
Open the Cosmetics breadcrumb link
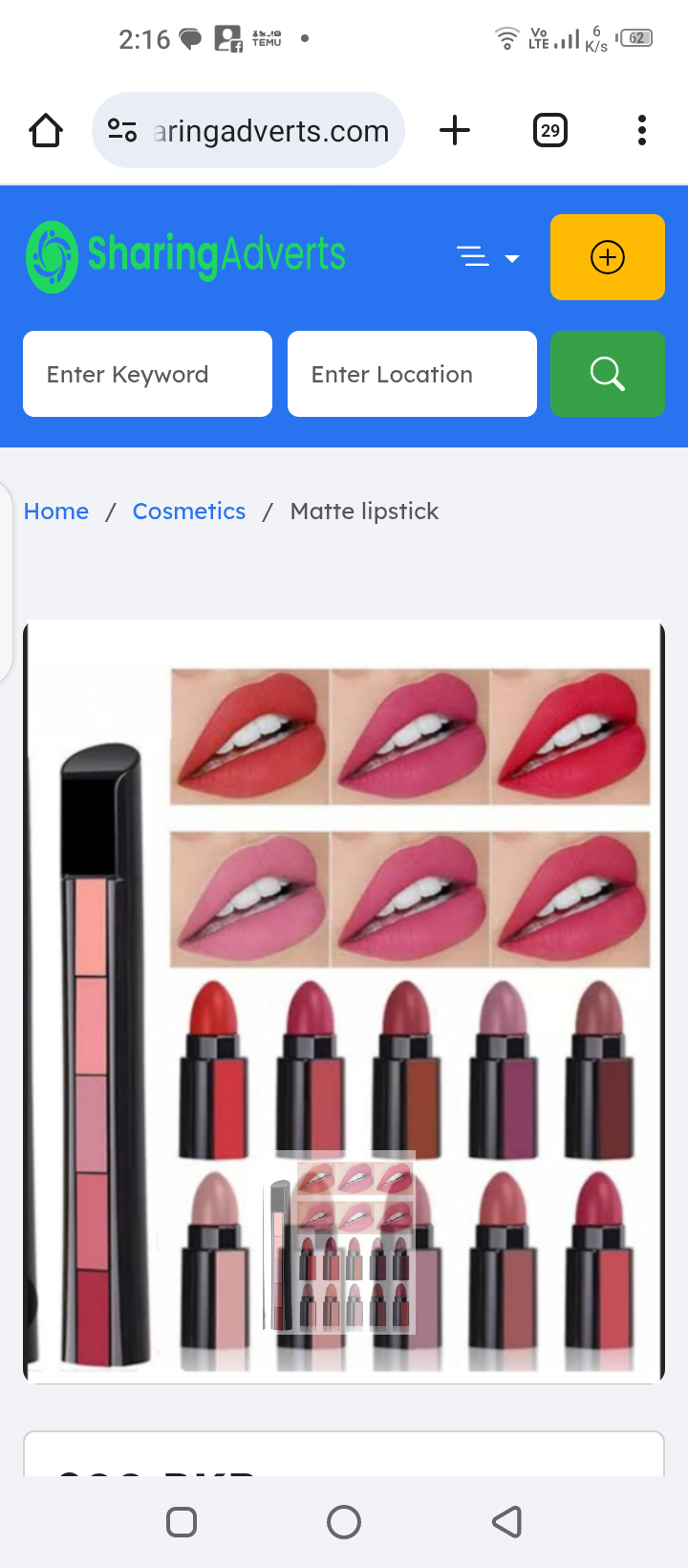189,512
